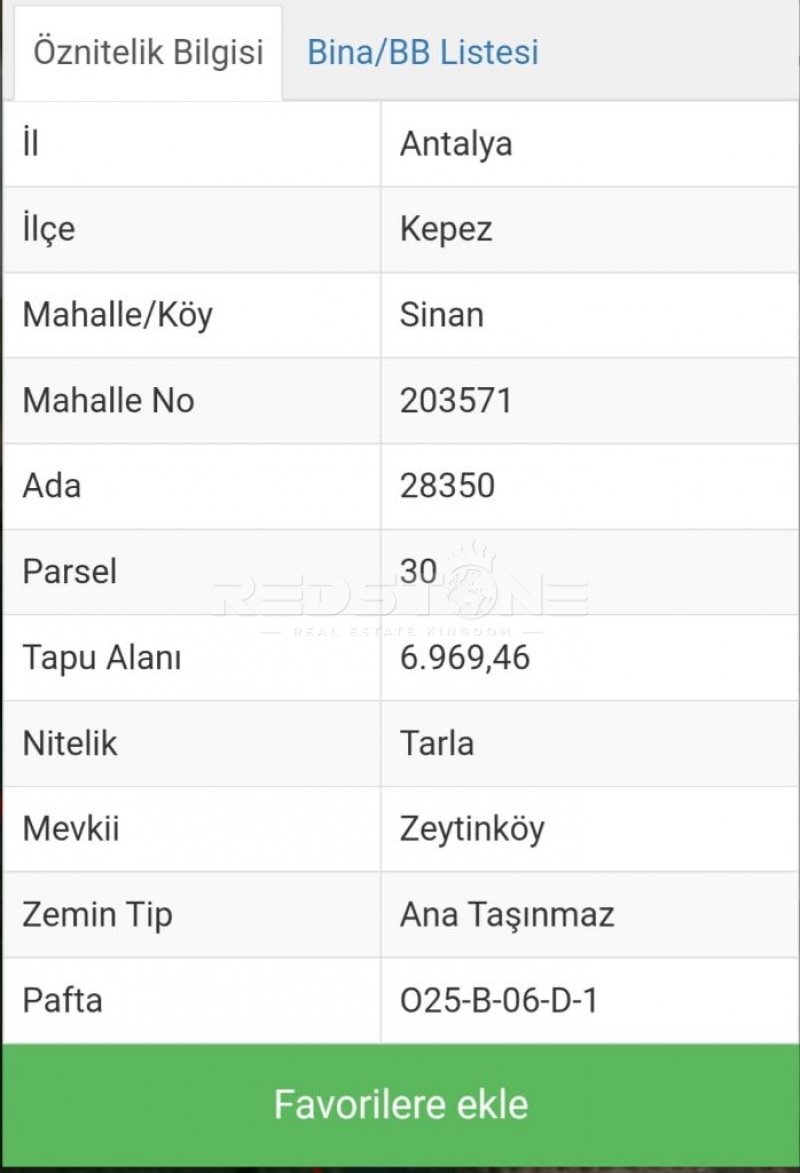Select the Öznitelik Bilgisi tab
The width and height of the screenshot is (800, 1173).
148,52
